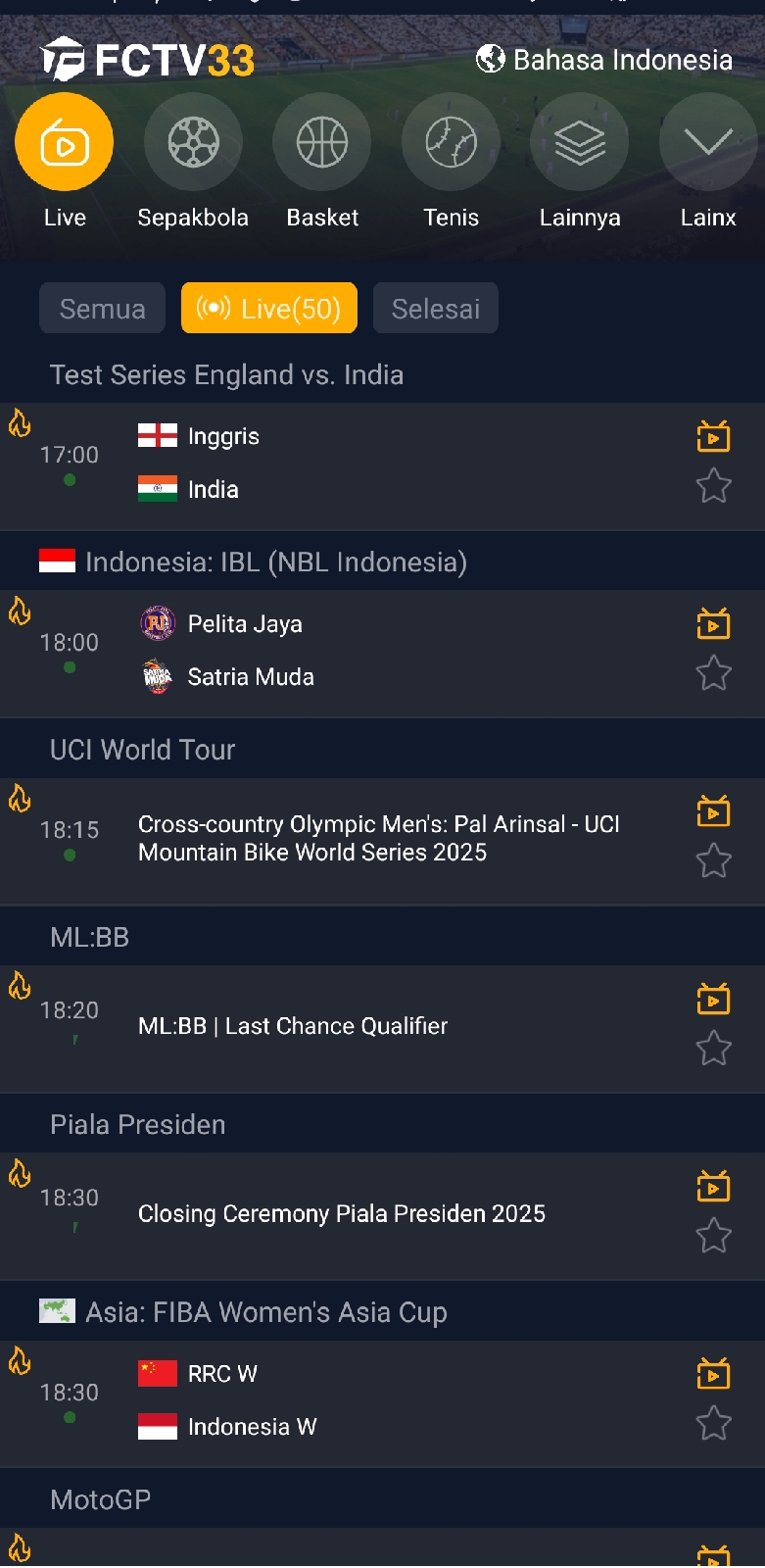Favorite the RRC W vs Indonesia W game
Image resolution: width=765 pixels, height=1568 pixels.
[x=714, y=1423]
